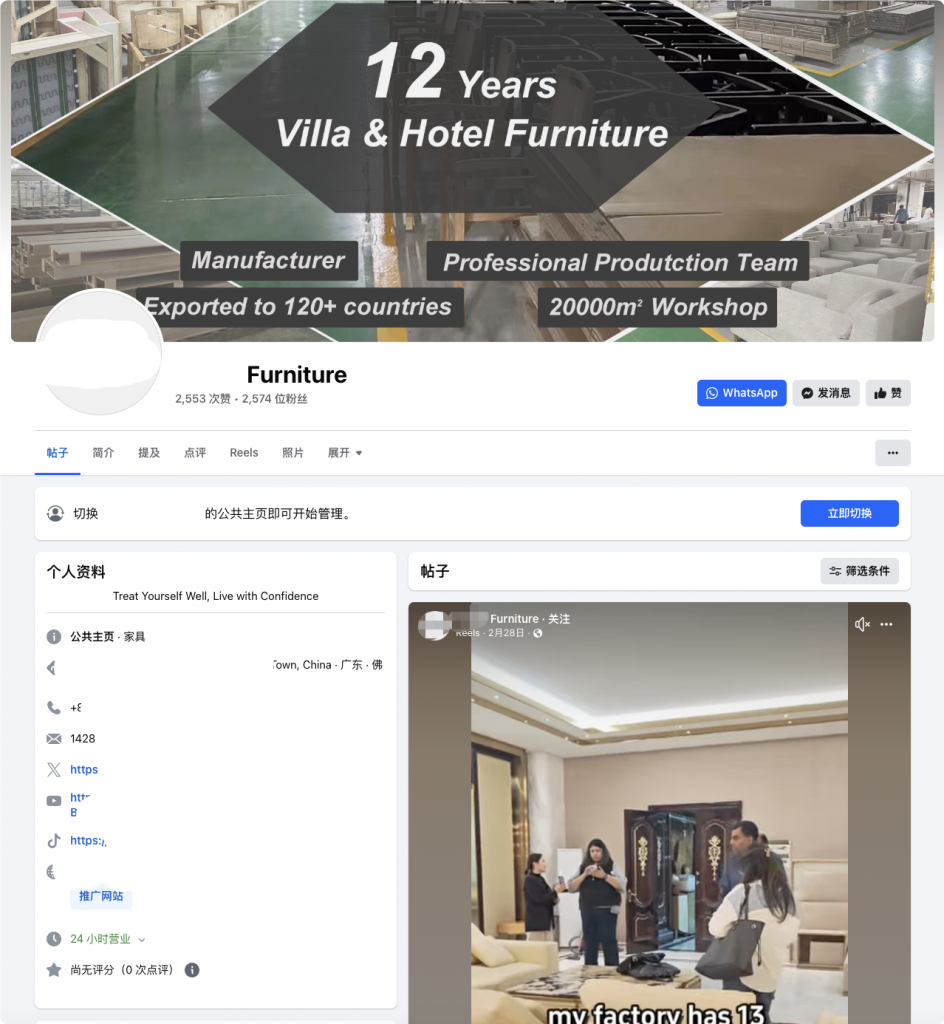
Task: Expand the 展开 more tabs dropdown
Action: [345, 453]
